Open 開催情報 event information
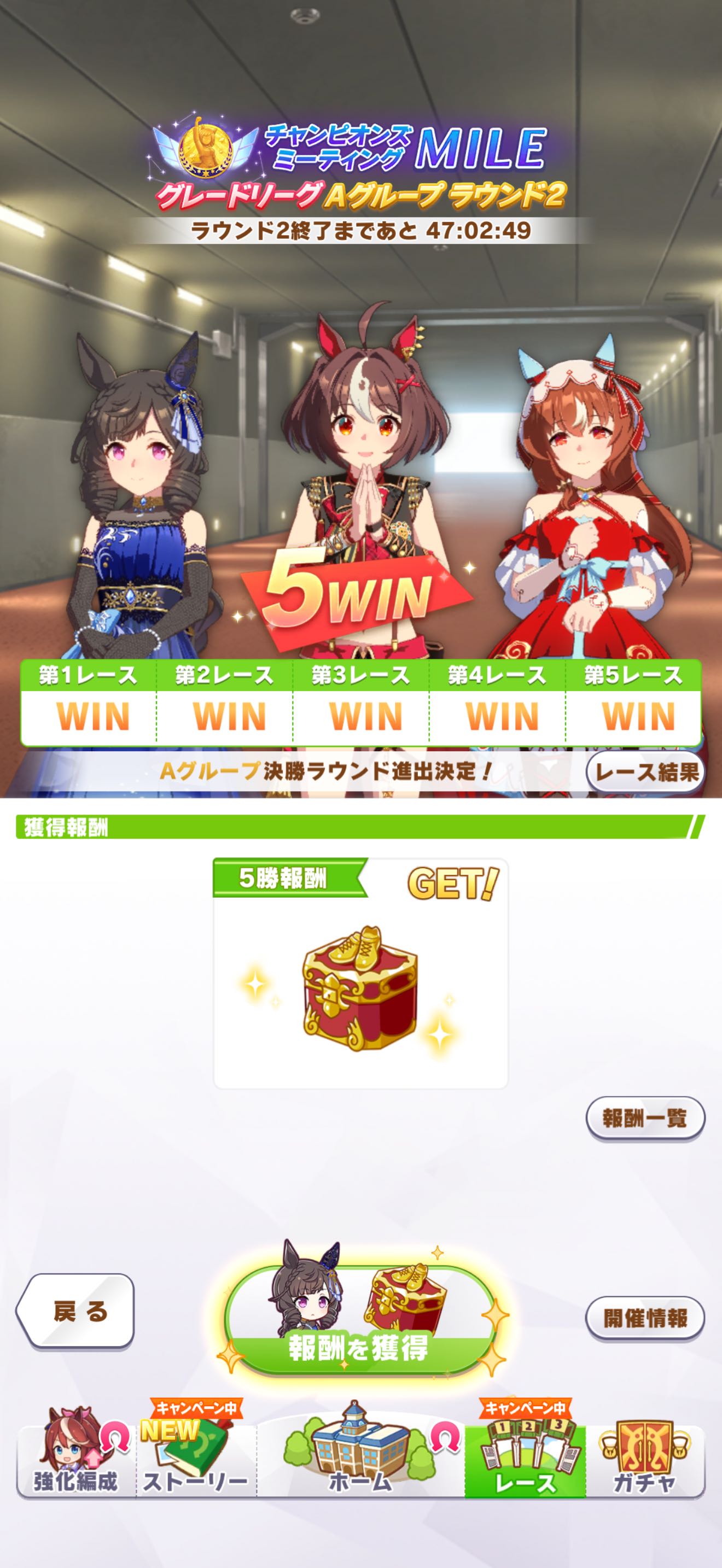Image resolution: width=722 pixels, height=1568 pixels. pos(645,1318)
